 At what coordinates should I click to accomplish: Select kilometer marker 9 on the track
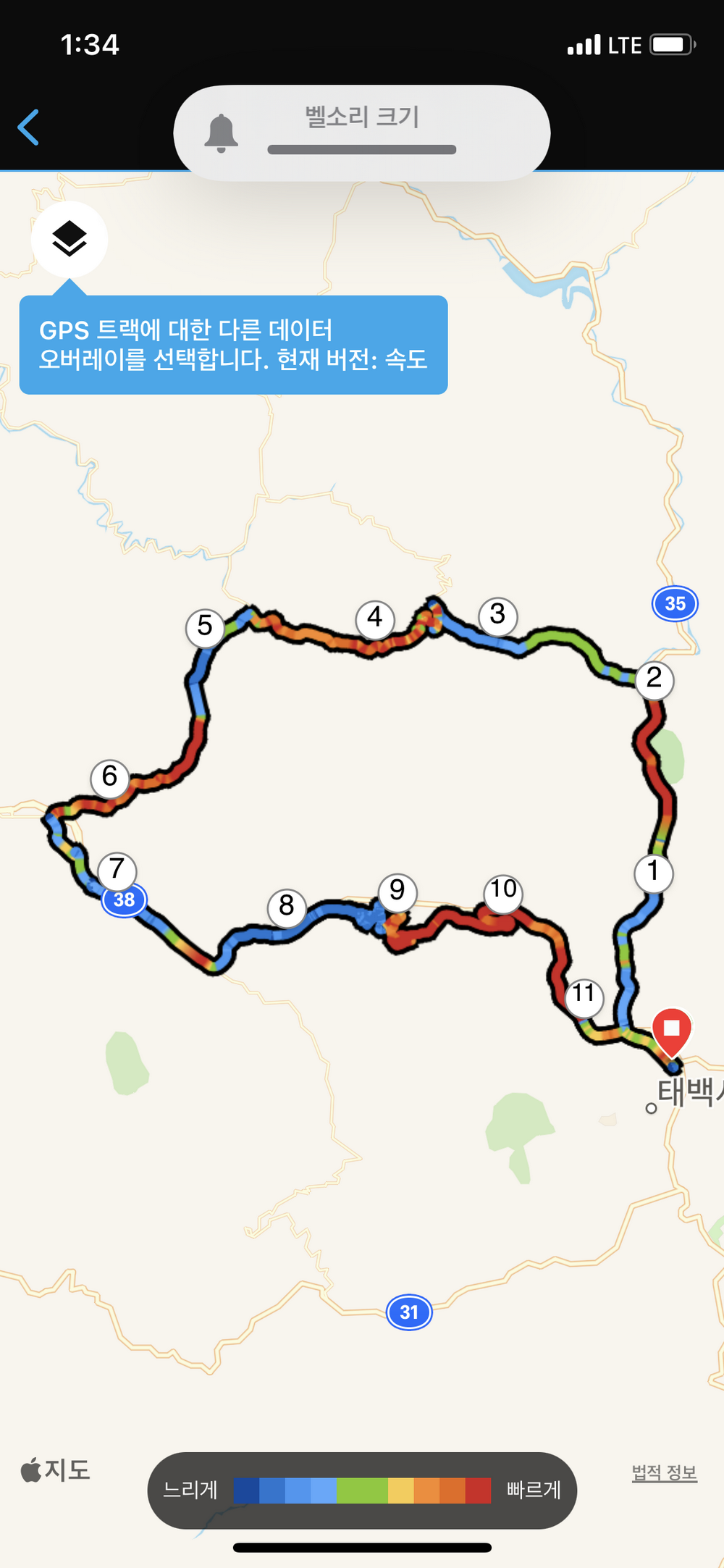click(397, 892)
